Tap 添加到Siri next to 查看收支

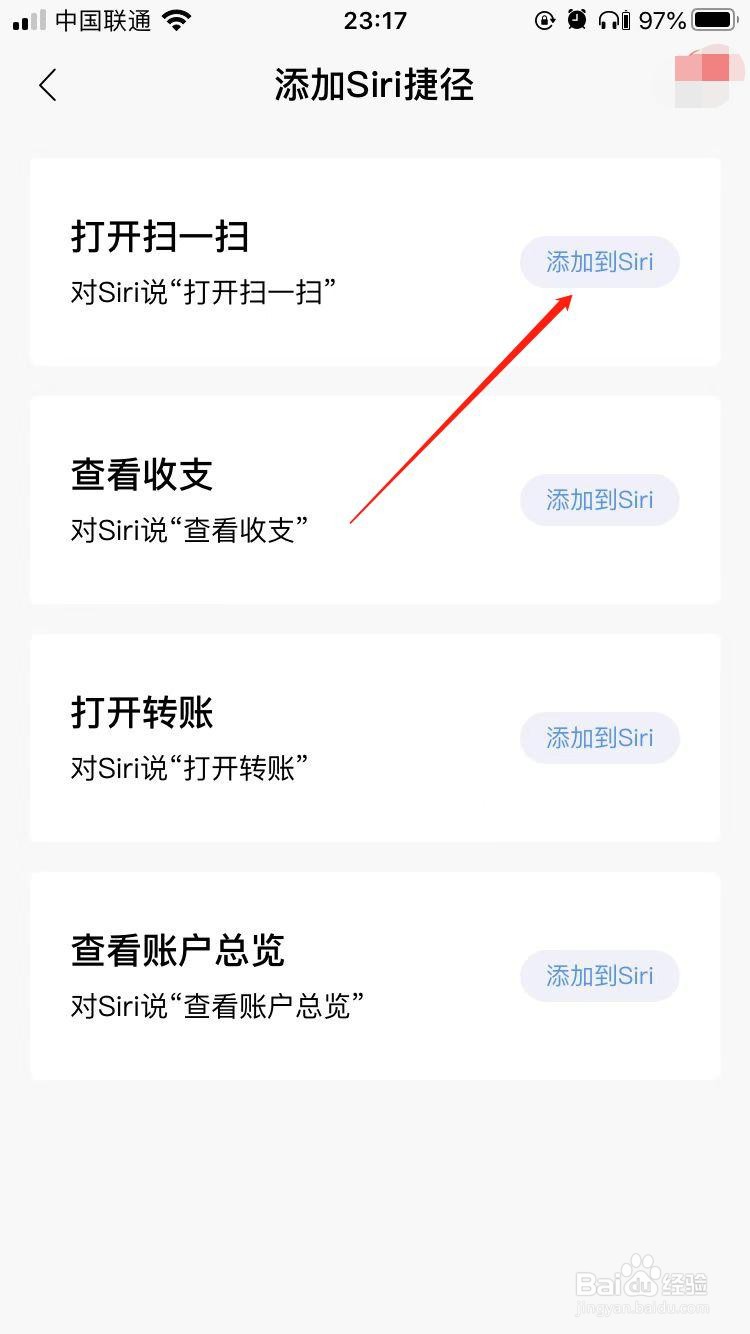[599, 499]
